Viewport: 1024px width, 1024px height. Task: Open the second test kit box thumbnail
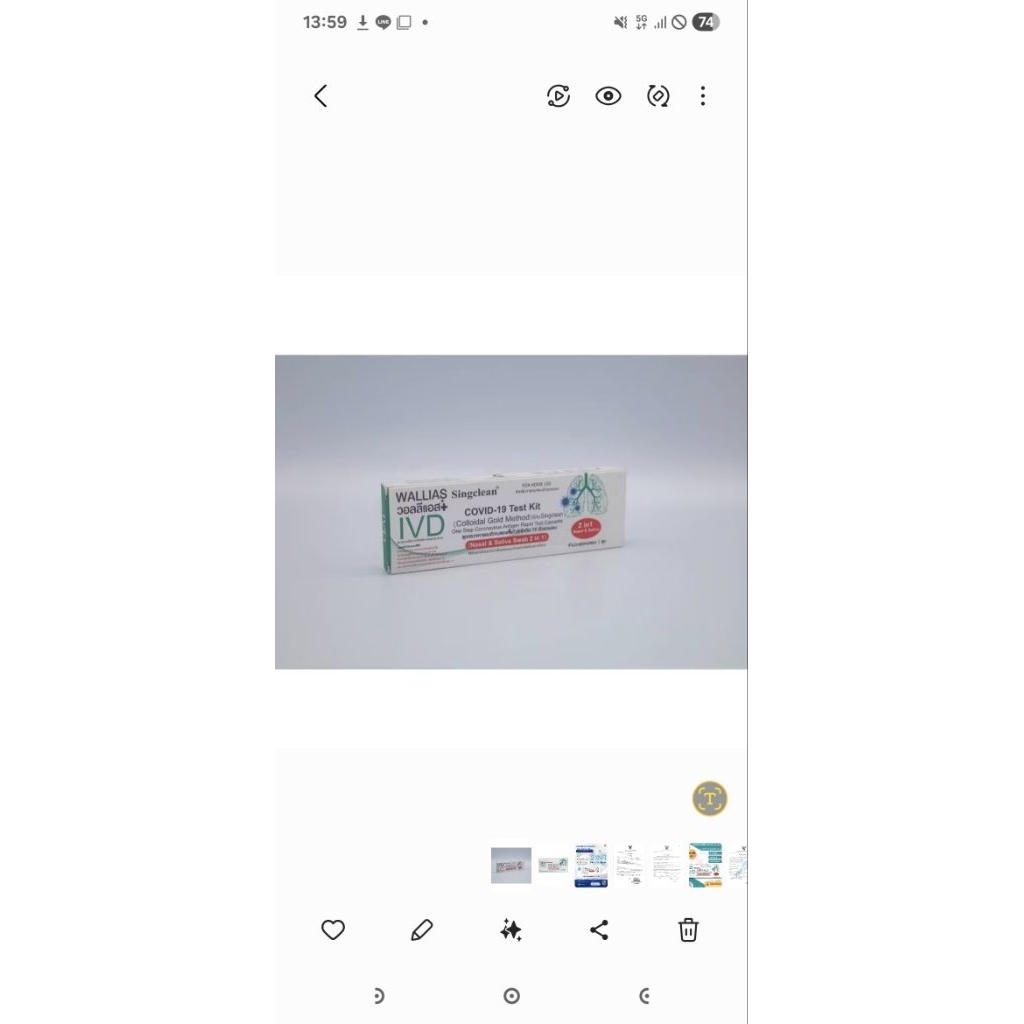[553, 865]
